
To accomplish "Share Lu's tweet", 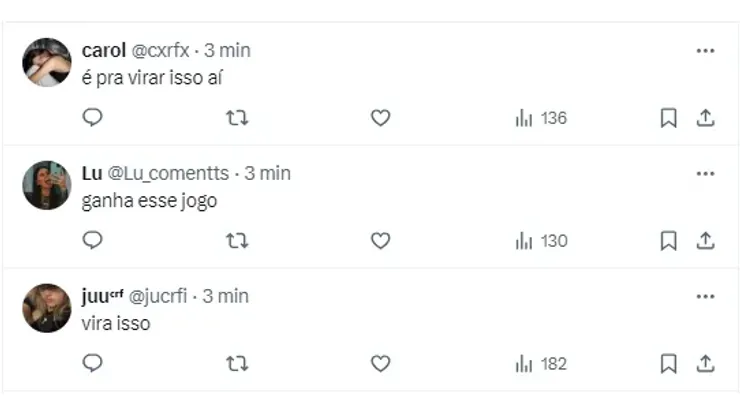I will (705, 241).
